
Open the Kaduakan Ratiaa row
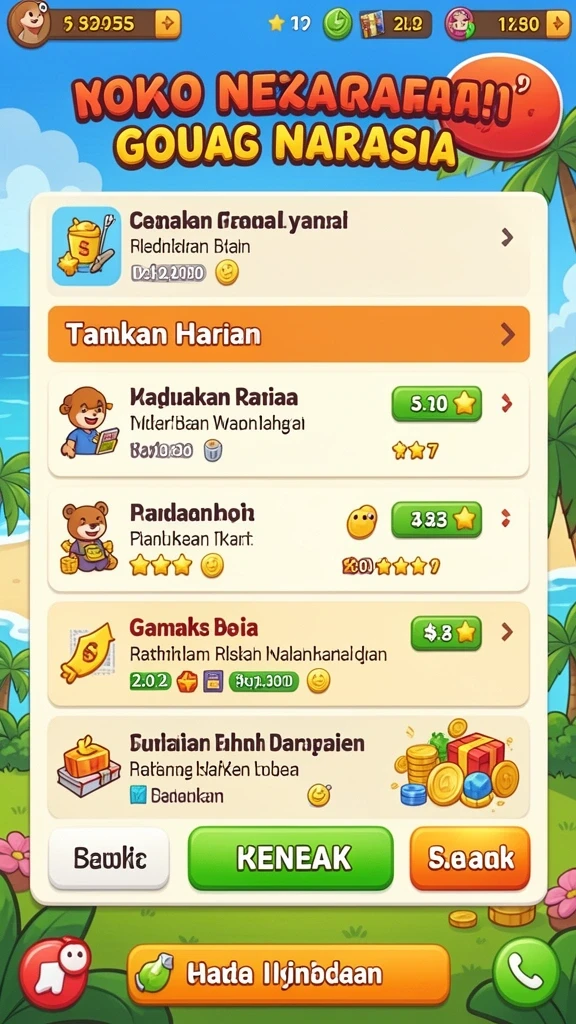click(x=289, y=424)
